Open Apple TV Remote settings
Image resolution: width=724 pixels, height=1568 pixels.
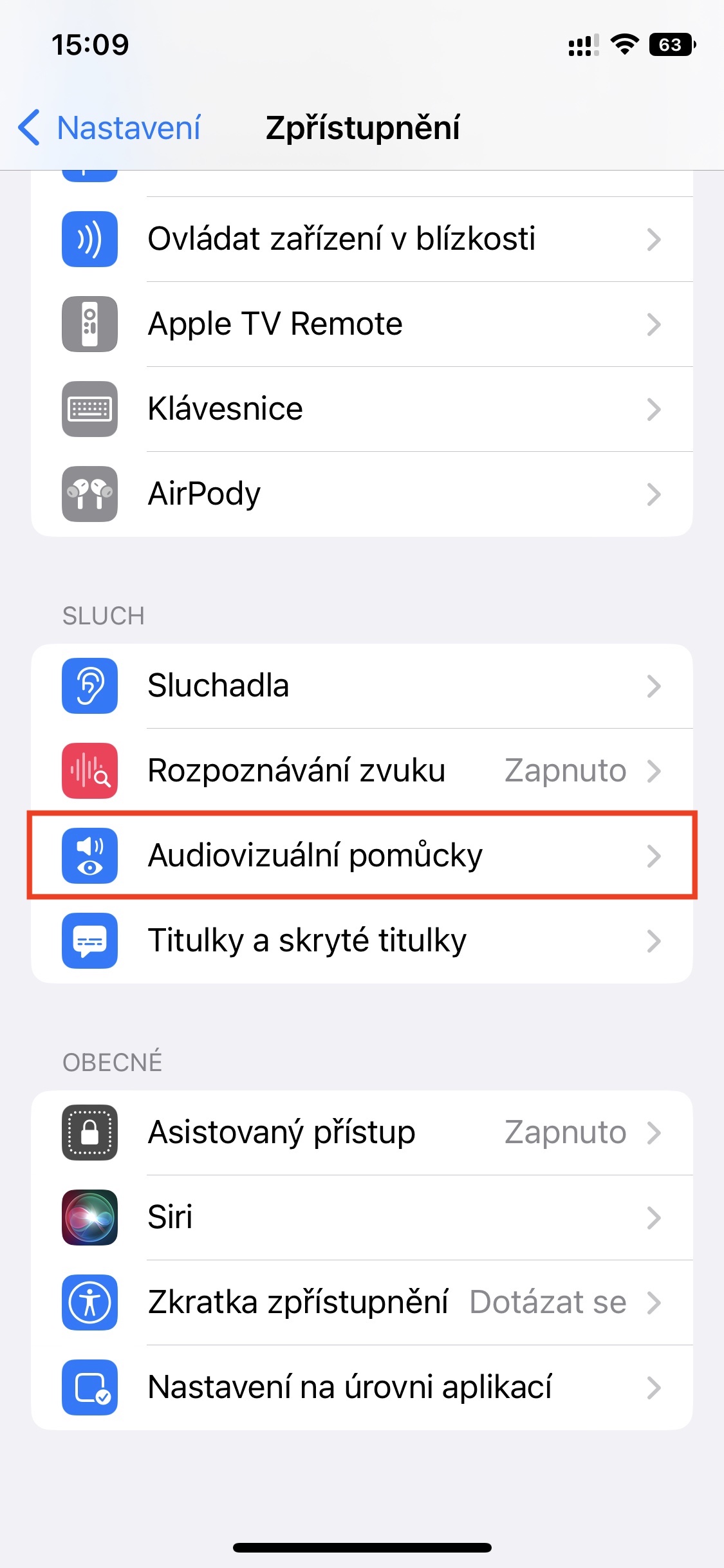362,324
